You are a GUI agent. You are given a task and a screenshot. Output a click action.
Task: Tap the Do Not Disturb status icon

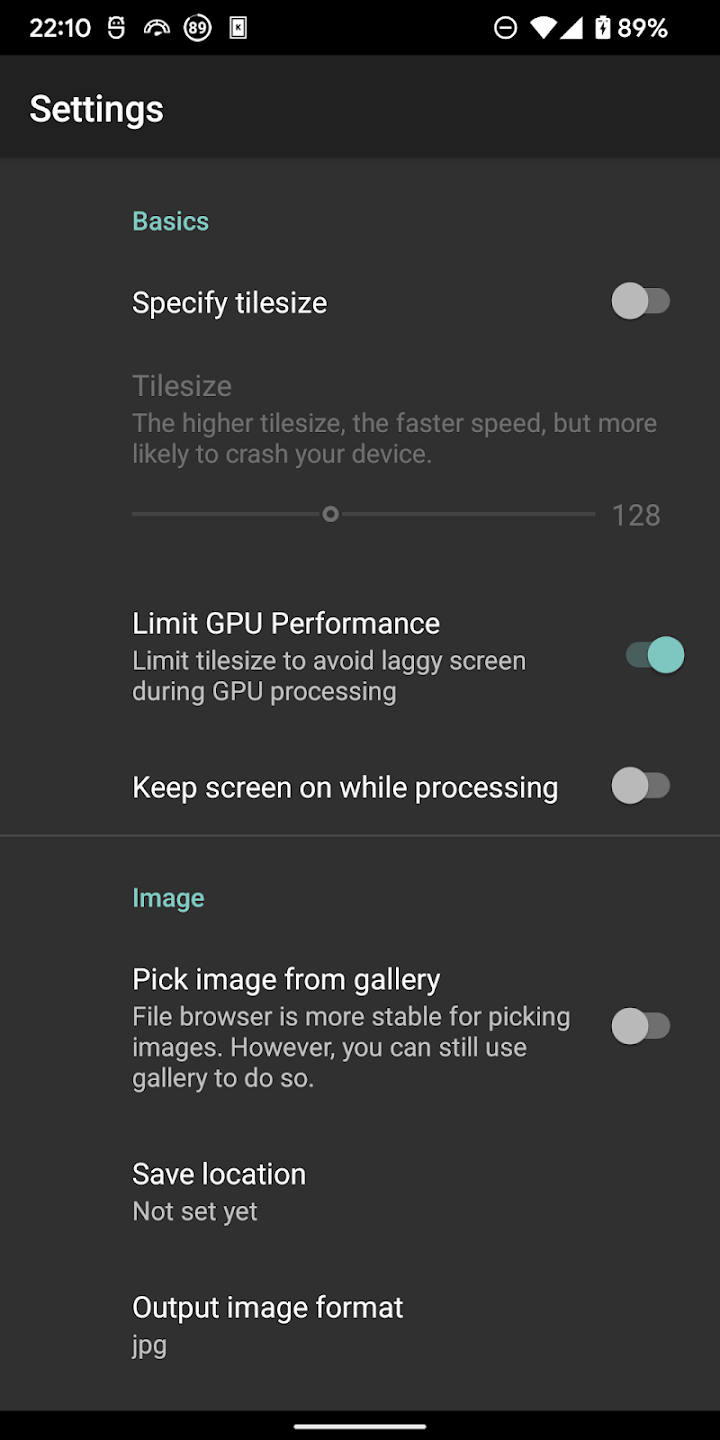(x=506, y=28)
